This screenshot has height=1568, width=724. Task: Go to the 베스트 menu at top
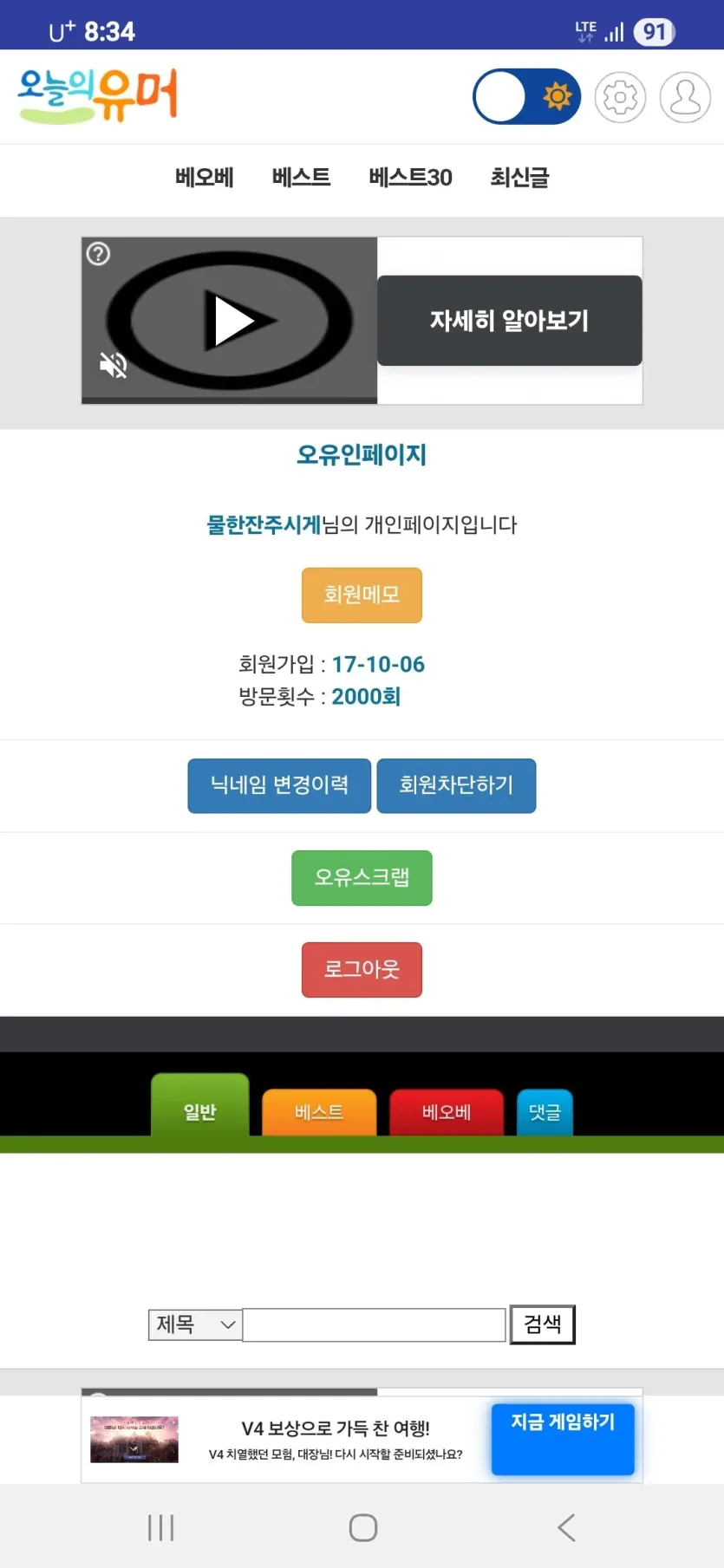pos(301,178)
